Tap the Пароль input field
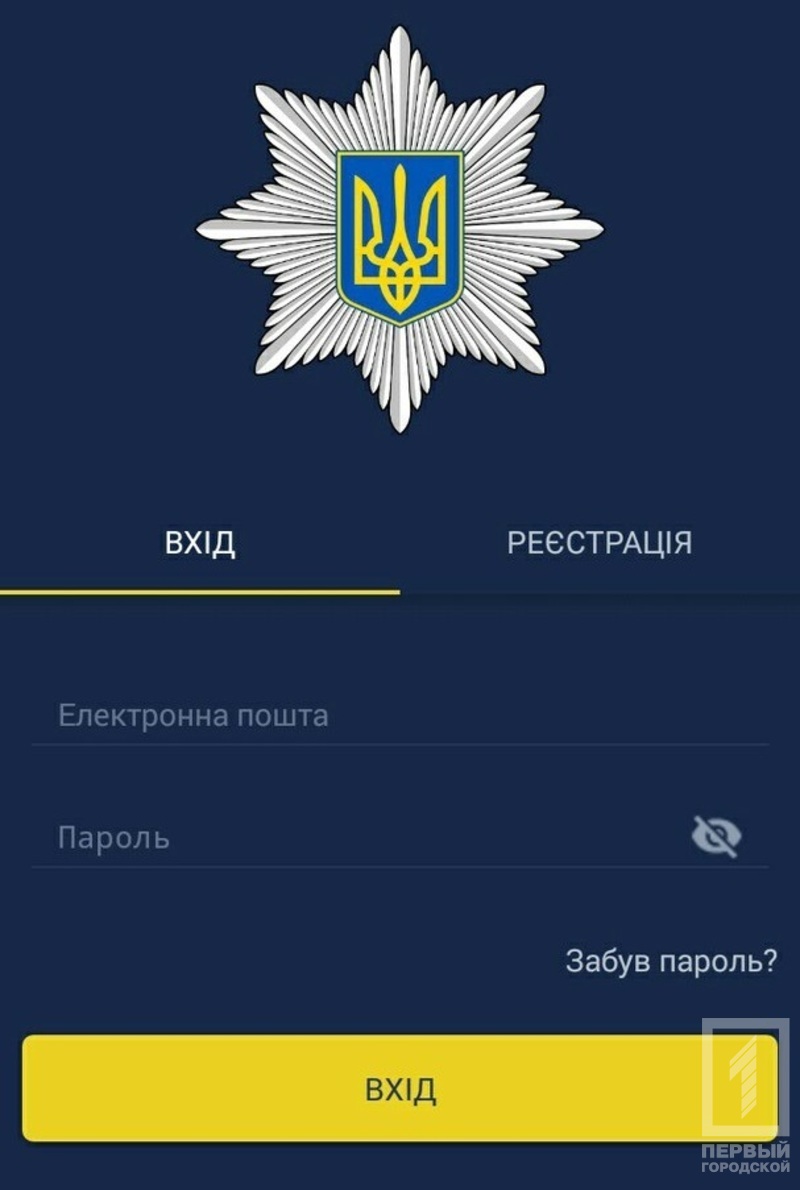 360,837
